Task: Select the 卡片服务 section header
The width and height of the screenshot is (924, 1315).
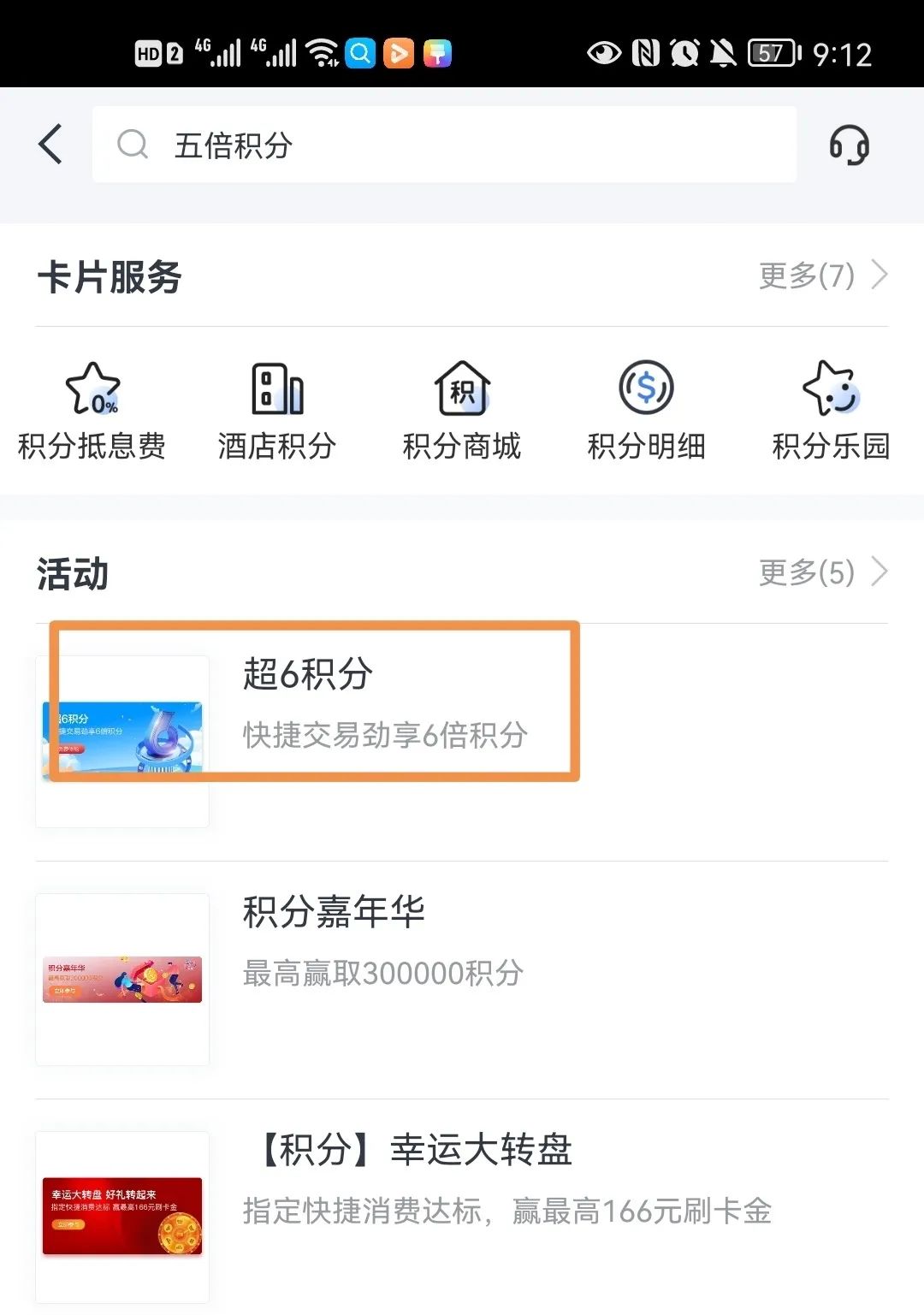Action: 109,275
